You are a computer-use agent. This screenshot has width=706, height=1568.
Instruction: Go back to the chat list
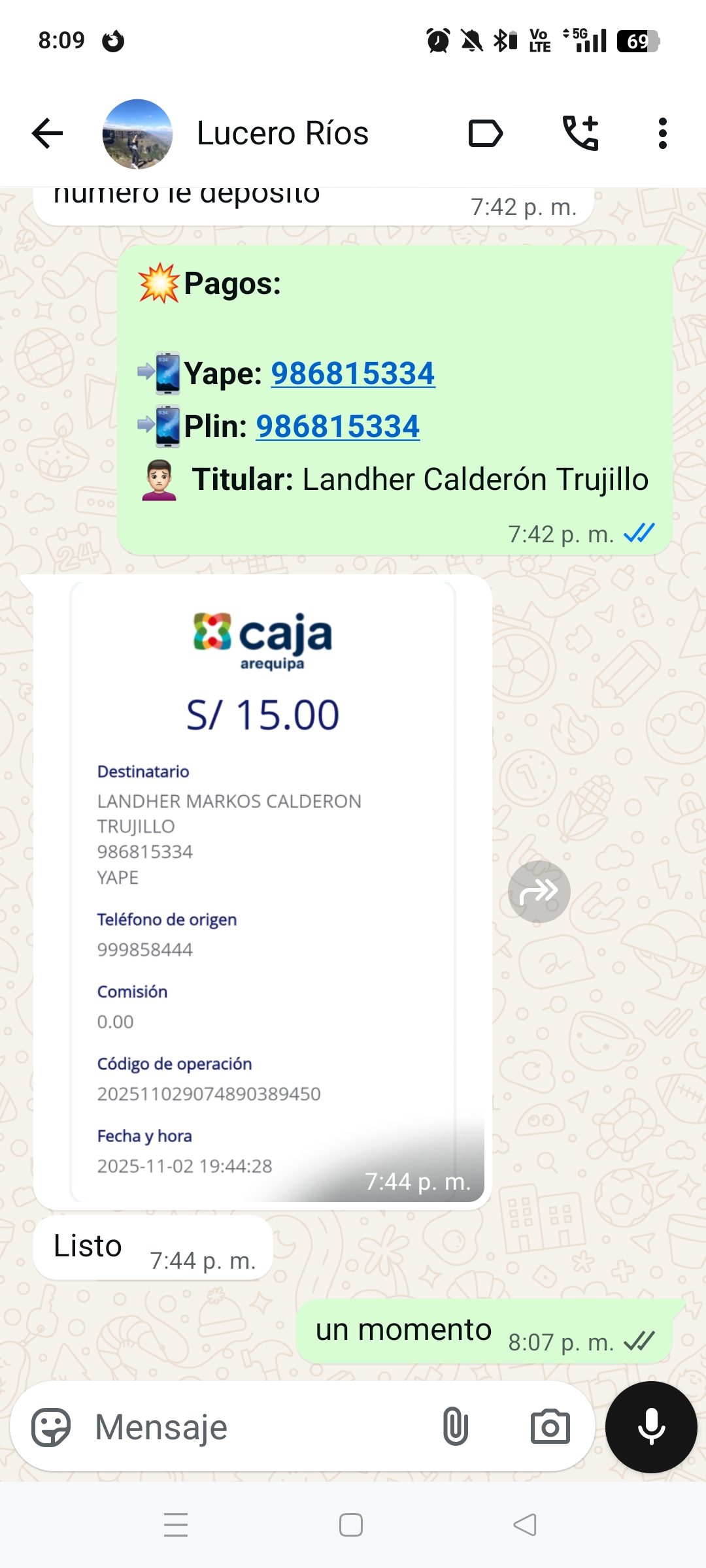[x=47, y=133]
